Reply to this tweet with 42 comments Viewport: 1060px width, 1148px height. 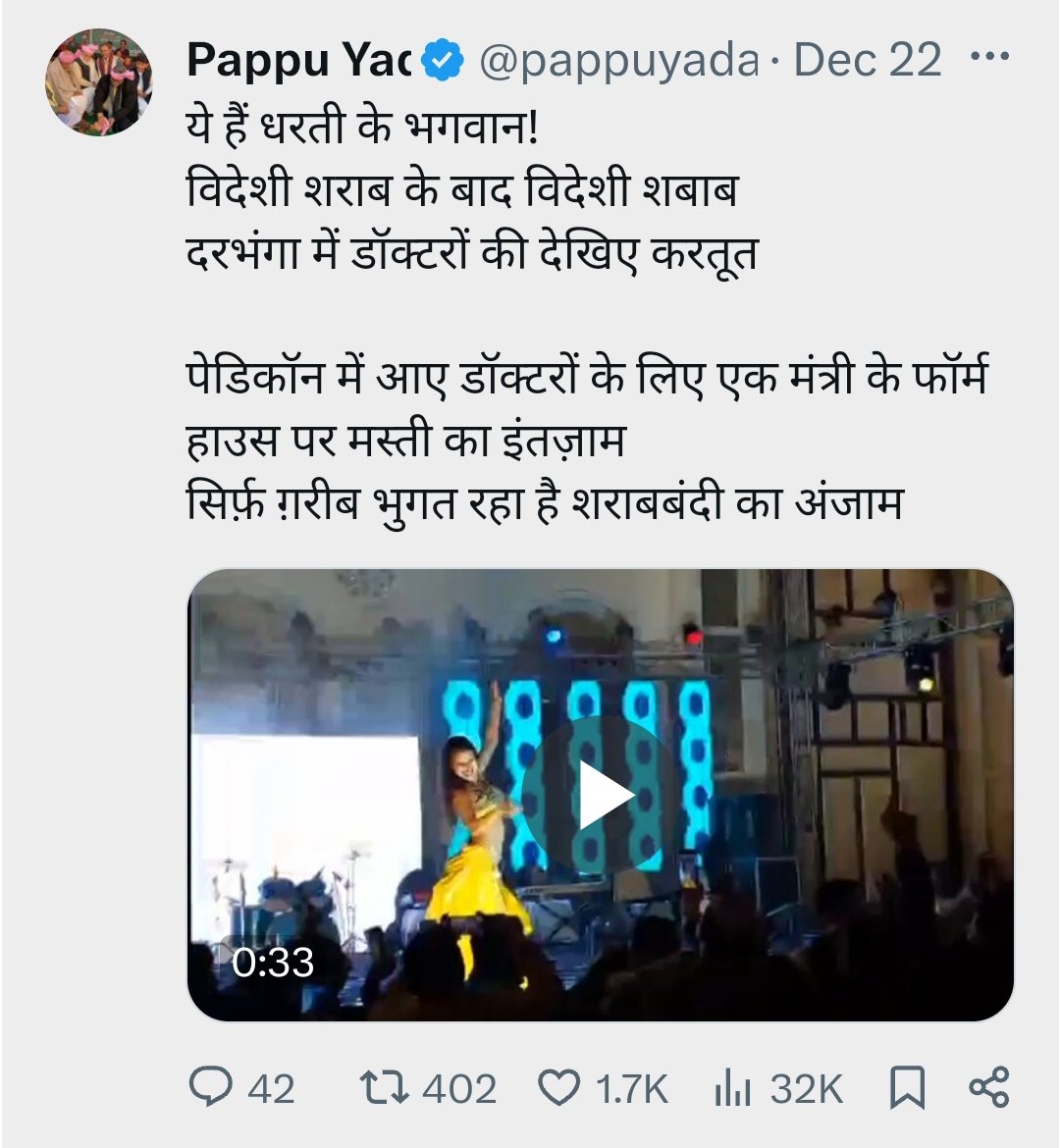tap(209, 1088)
